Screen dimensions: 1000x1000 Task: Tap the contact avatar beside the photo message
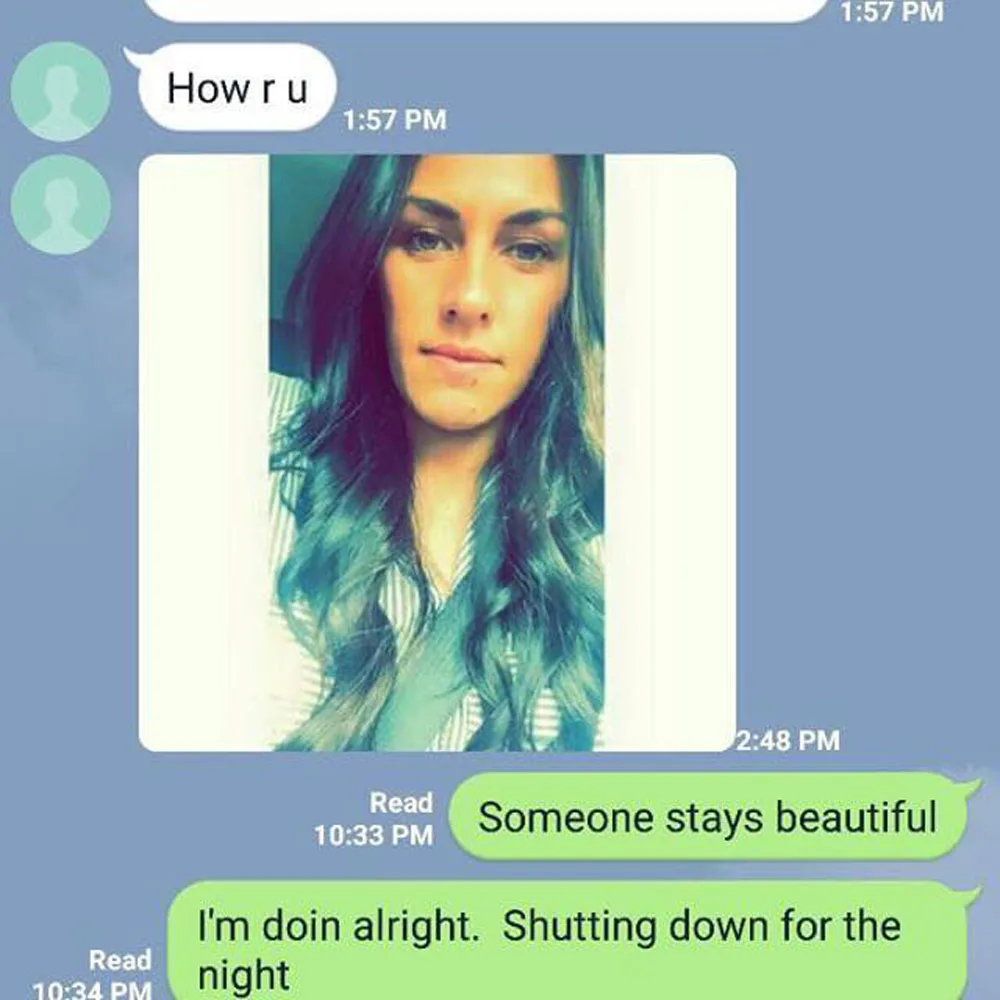click(x=60, y=204)
